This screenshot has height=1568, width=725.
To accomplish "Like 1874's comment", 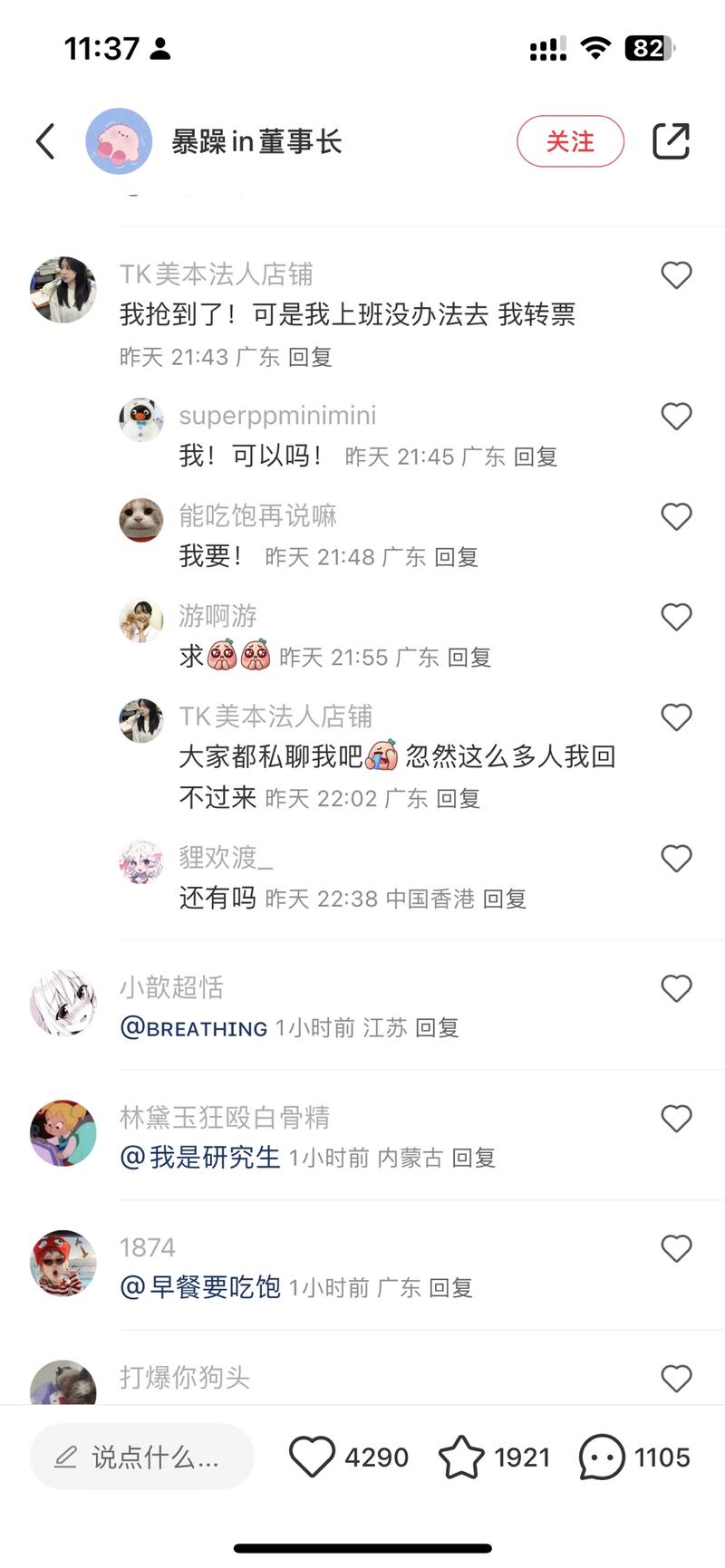I will pyautogui.click(x=676, y=1248).
